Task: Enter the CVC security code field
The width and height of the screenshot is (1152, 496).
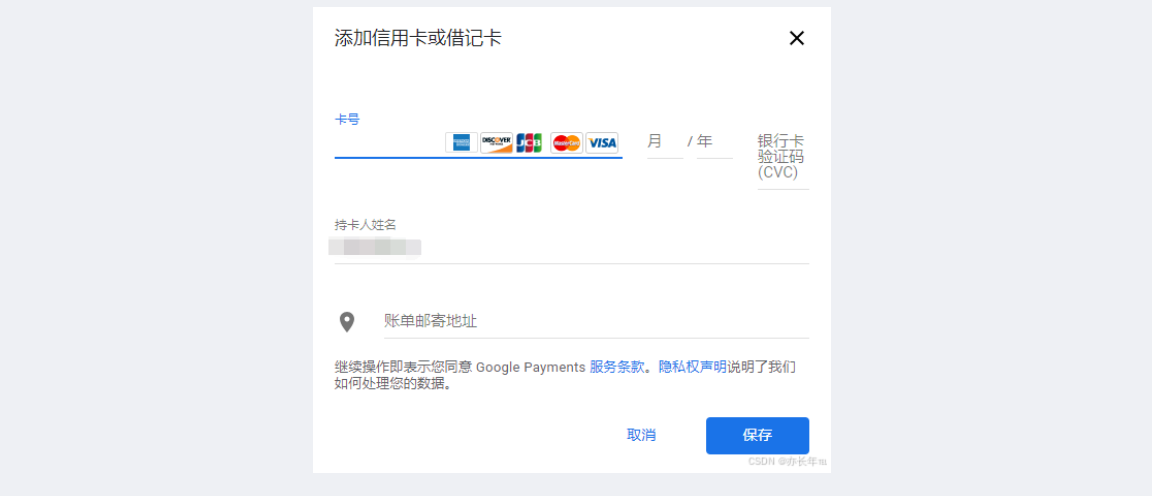Action: (x=782, y=158)
